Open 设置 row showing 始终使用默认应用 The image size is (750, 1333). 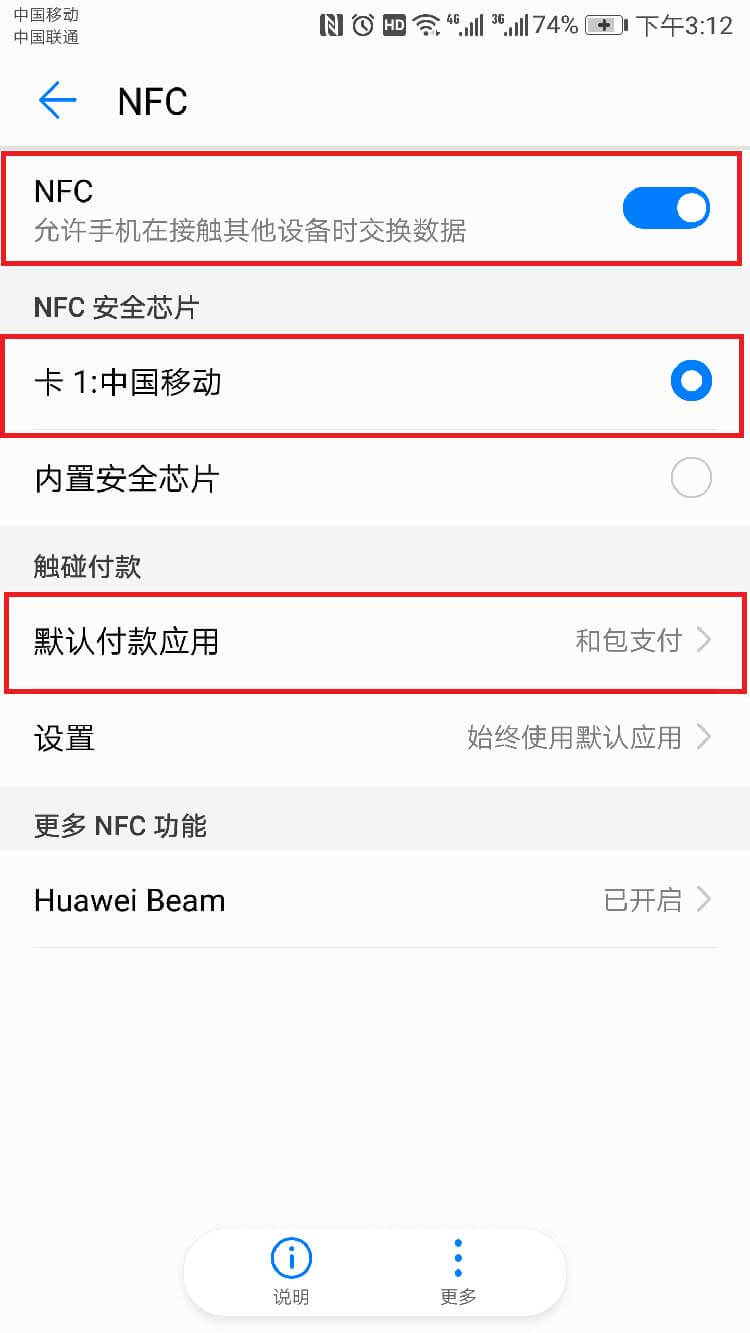click(x=375, y=738)
